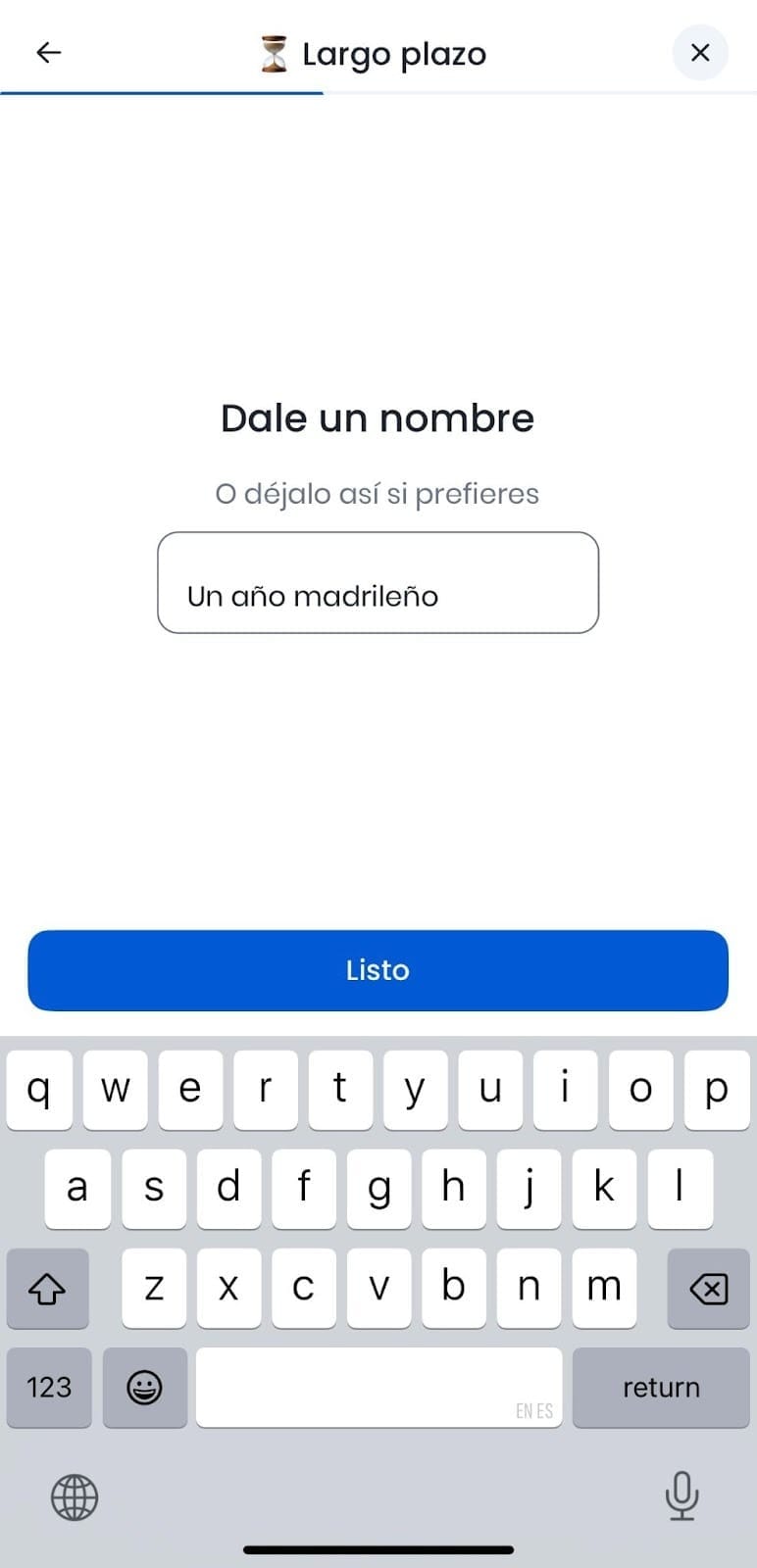Viewport: 757px width, 1568px height.
Task: Go back using the arrow icon
Action: [x=48, y=53]
